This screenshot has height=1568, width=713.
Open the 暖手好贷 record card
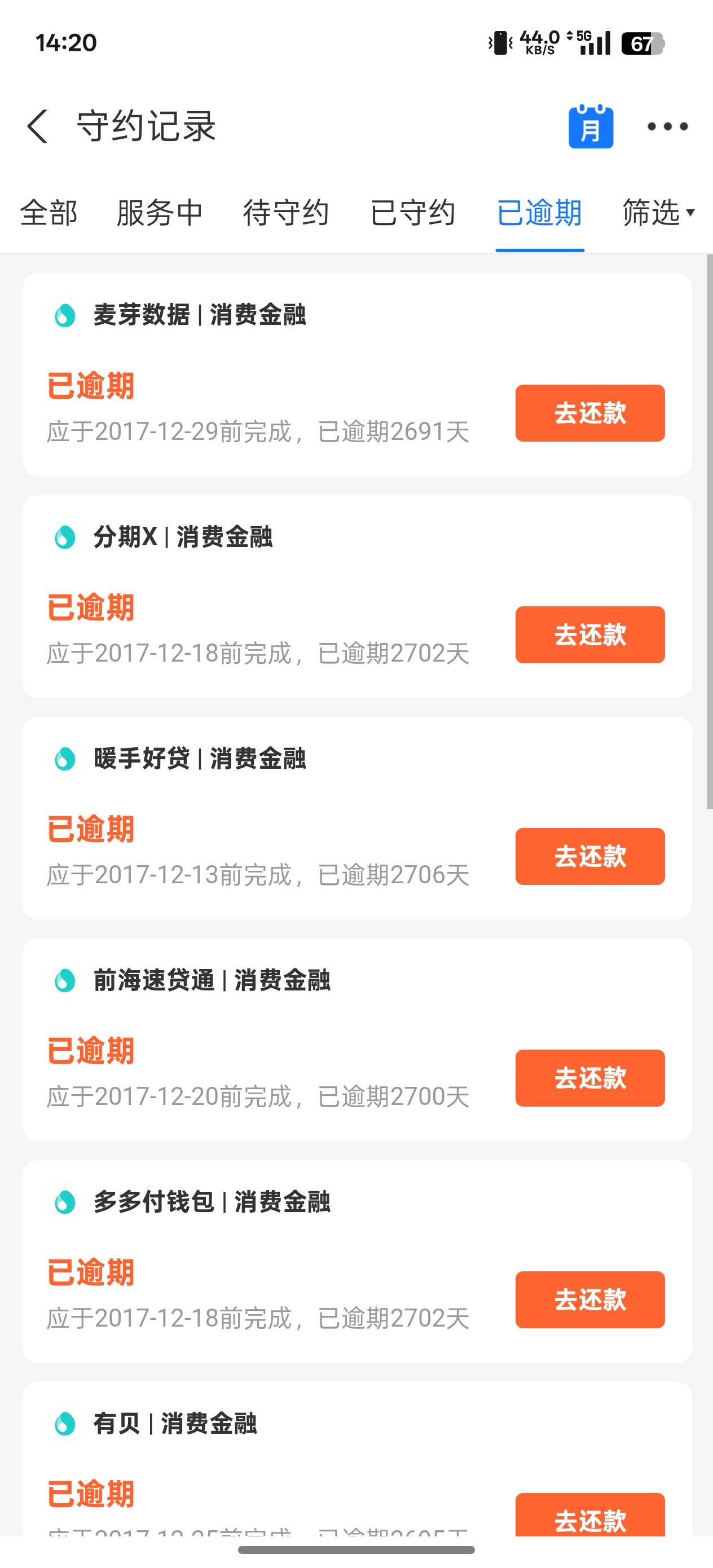click(x=357, y=817)
